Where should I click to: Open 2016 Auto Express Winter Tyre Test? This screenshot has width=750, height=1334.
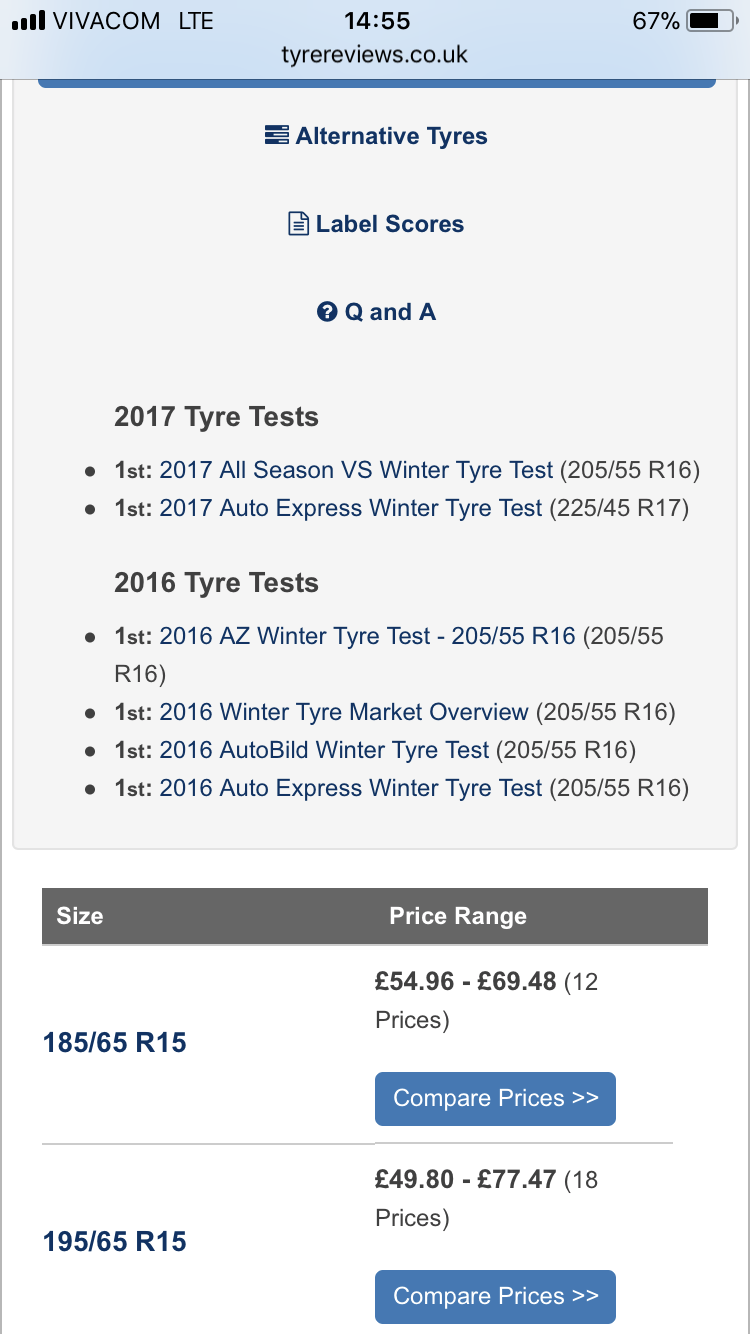(x=351, y=788)
